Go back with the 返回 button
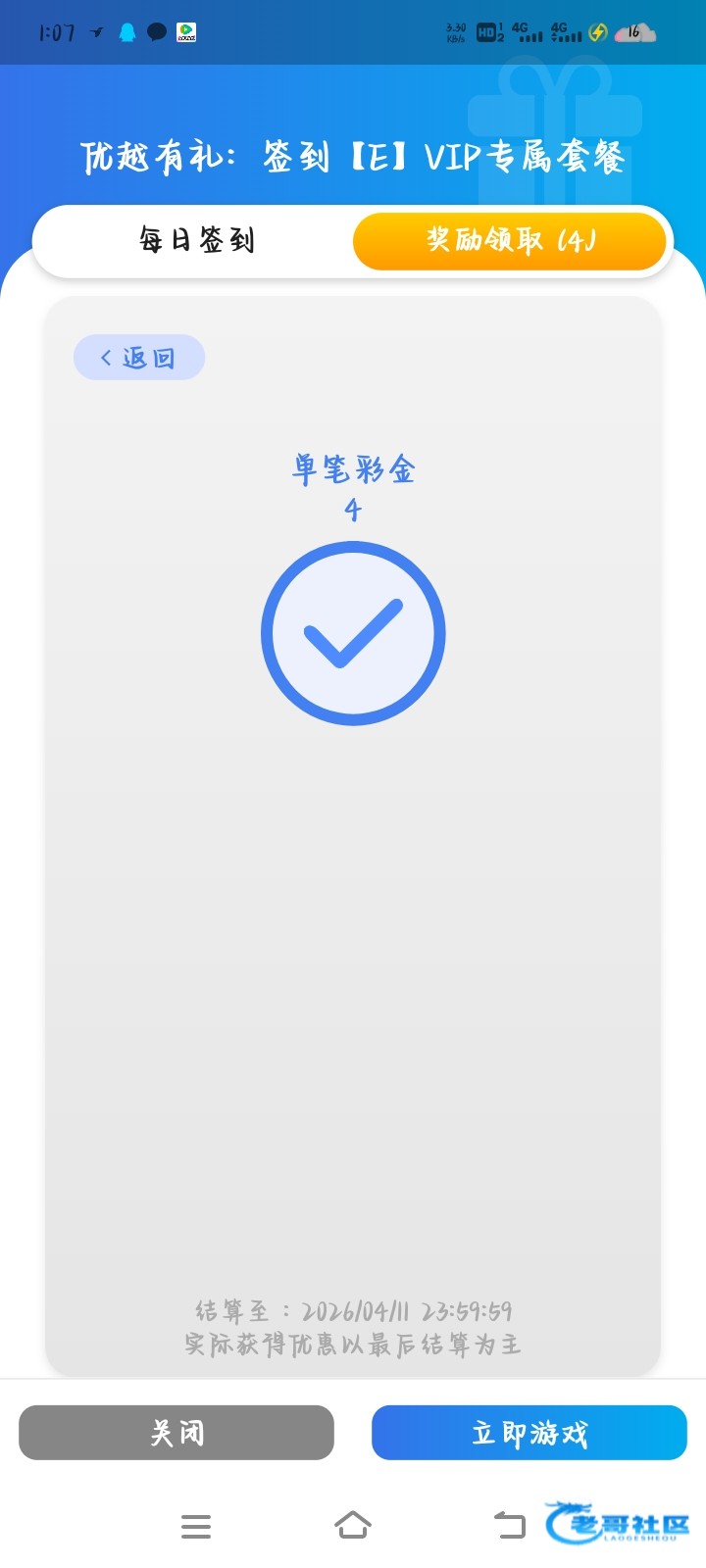The width and height of the screenshot is (706, 1568). [138, 358]
